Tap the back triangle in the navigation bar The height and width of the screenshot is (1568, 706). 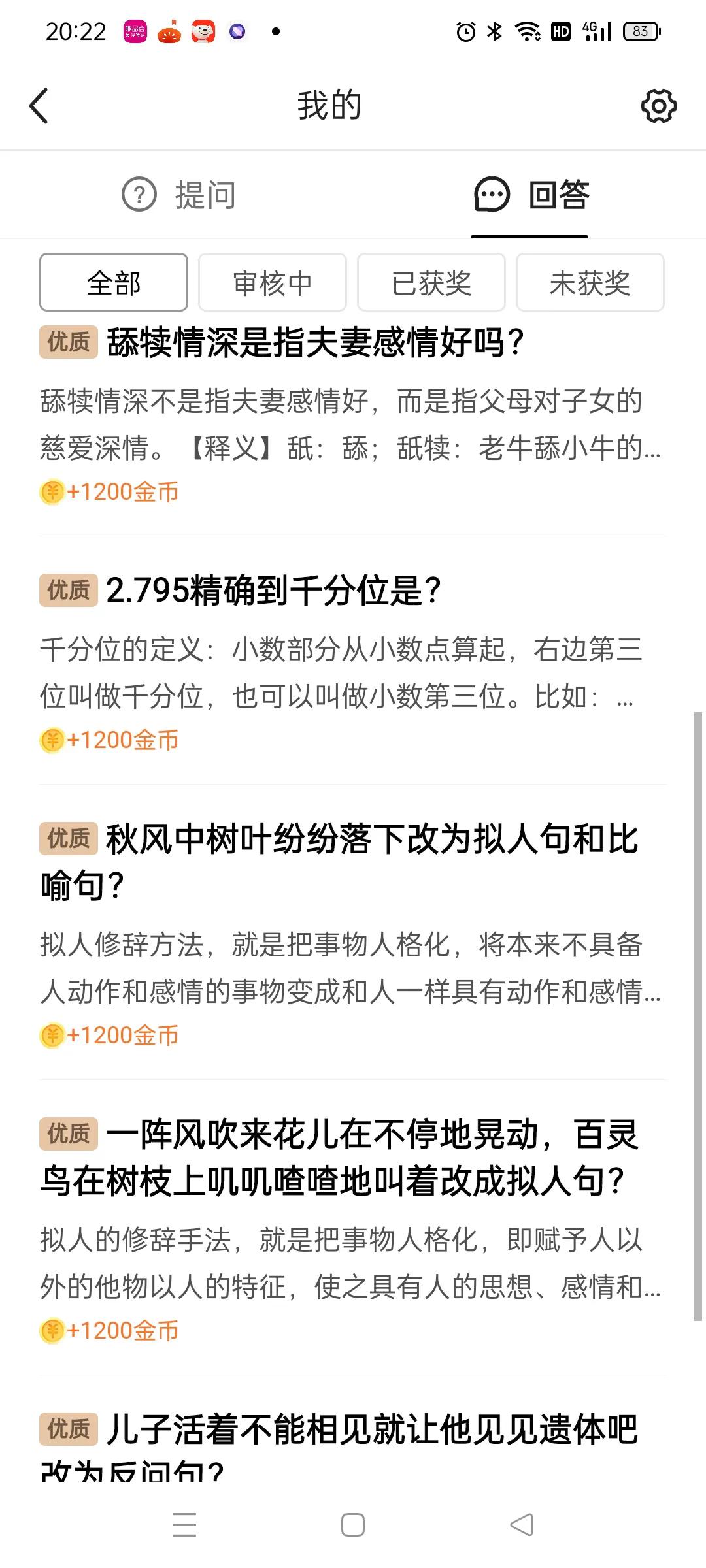[520, 1526]
